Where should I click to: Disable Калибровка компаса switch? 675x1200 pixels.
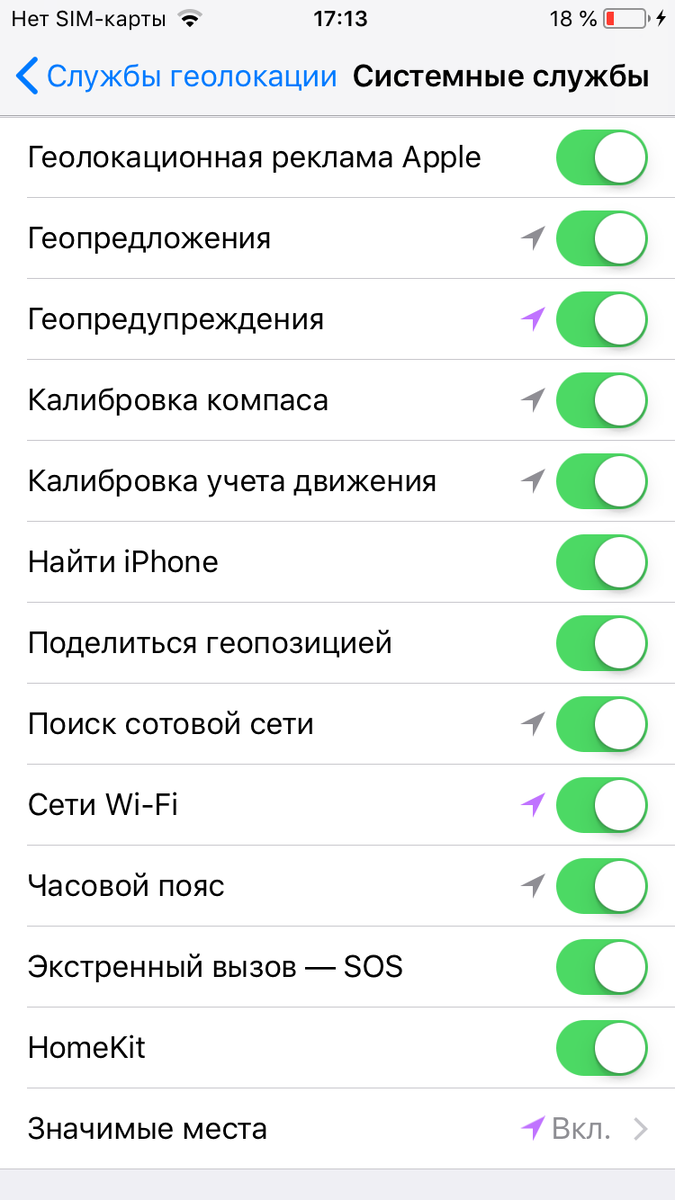point(601,400)
